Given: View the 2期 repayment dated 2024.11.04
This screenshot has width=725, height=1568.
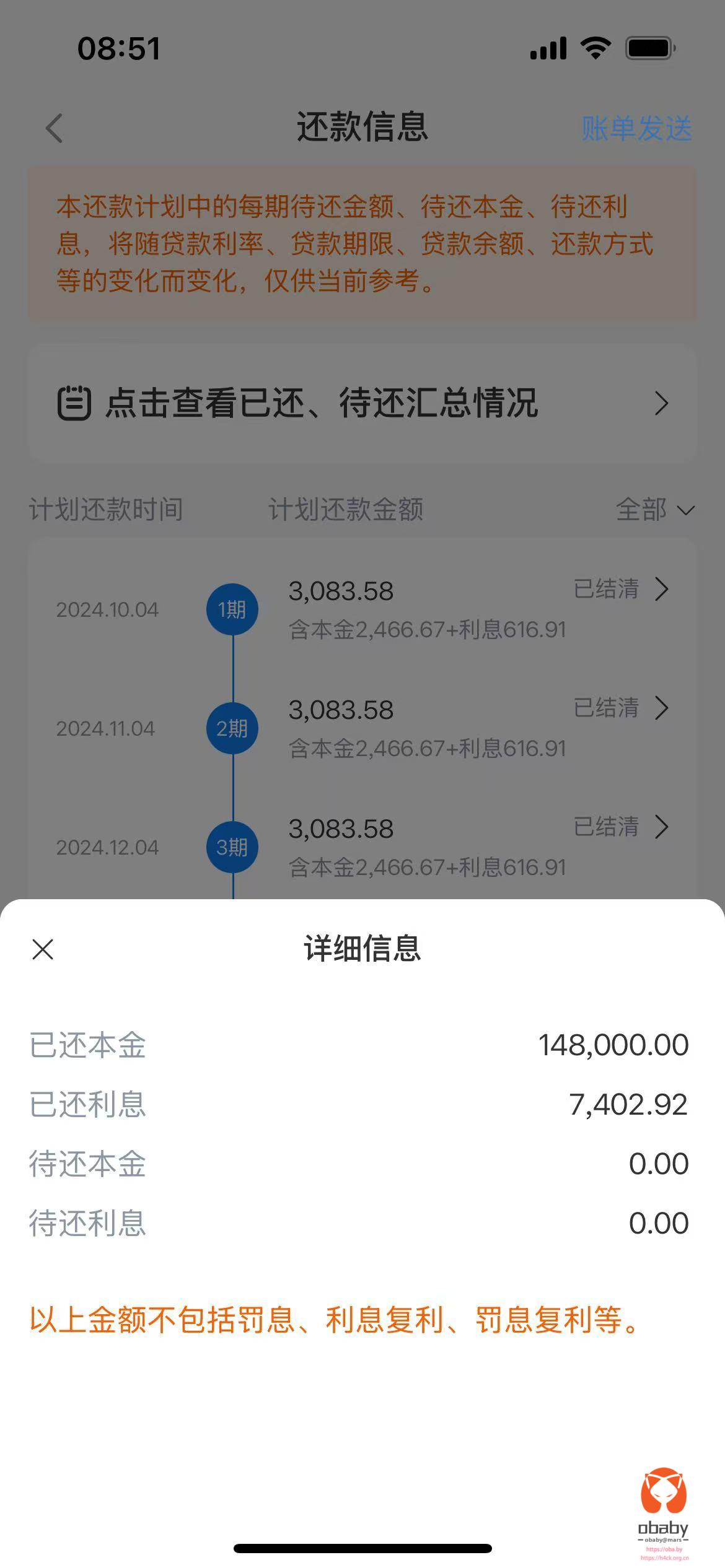Looking at the screenshot, I should [x=362, y=728].
